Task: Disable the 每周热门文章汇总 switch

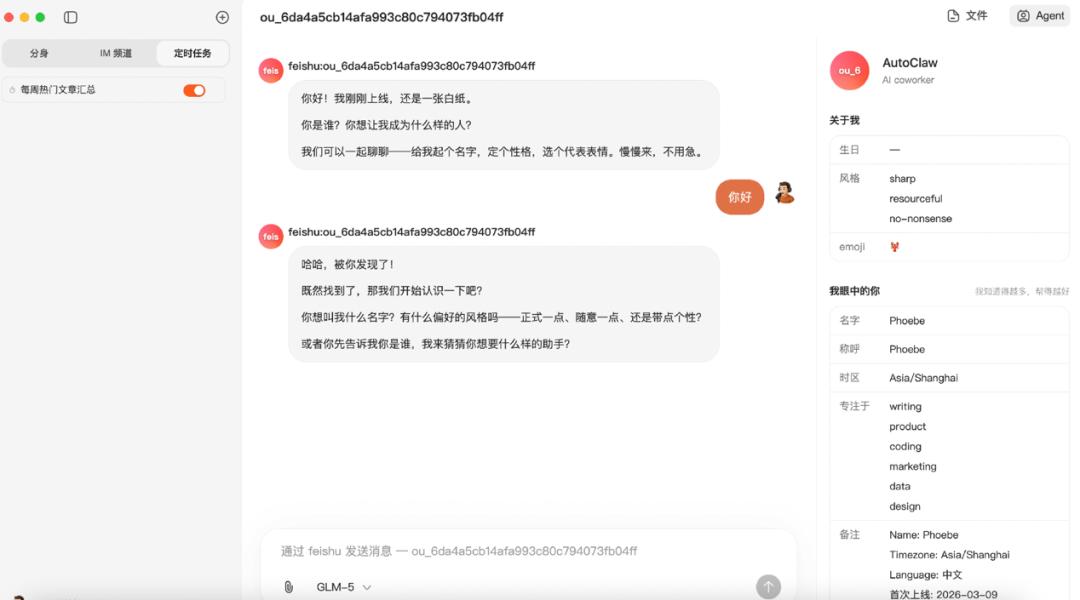Action: 194,90
